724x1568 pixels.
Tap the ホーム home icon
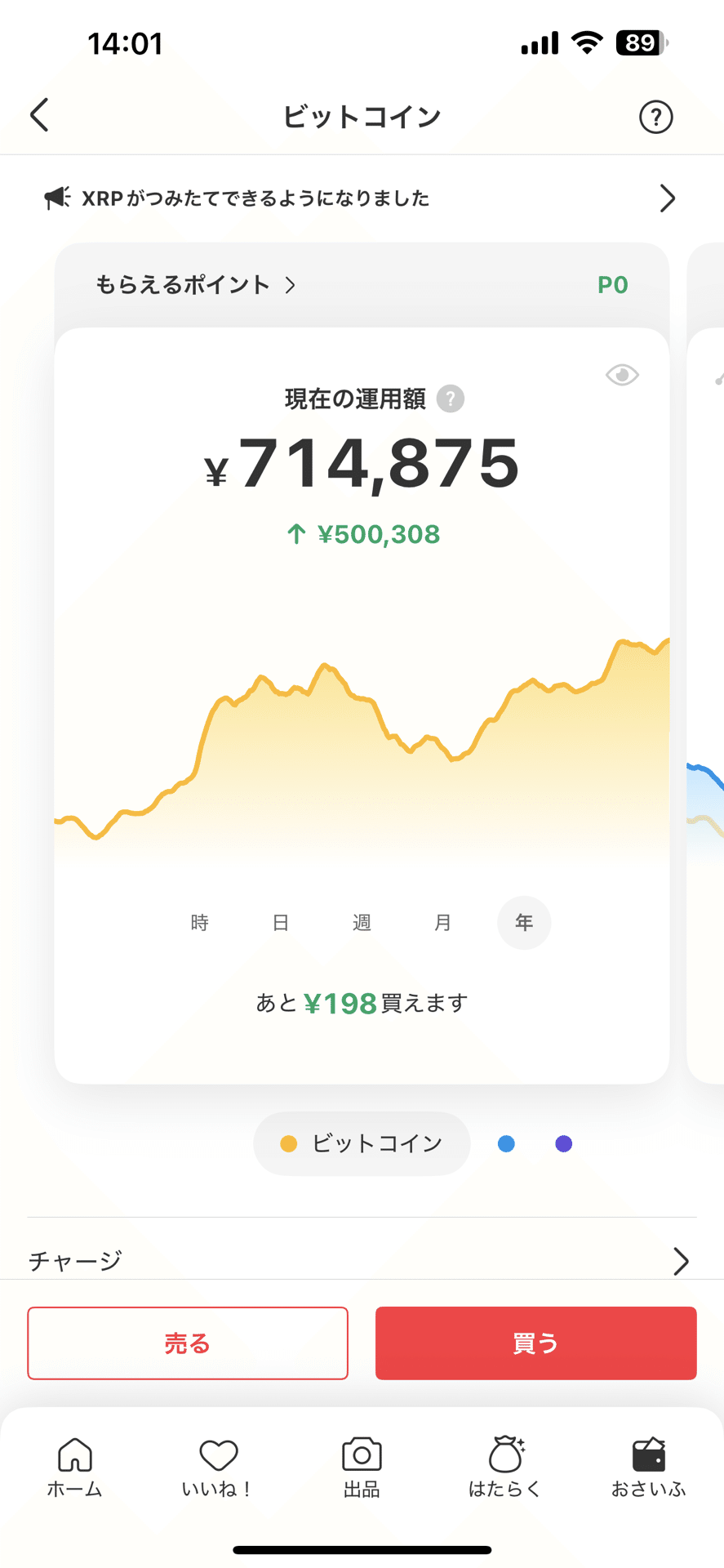[75, 1466]
